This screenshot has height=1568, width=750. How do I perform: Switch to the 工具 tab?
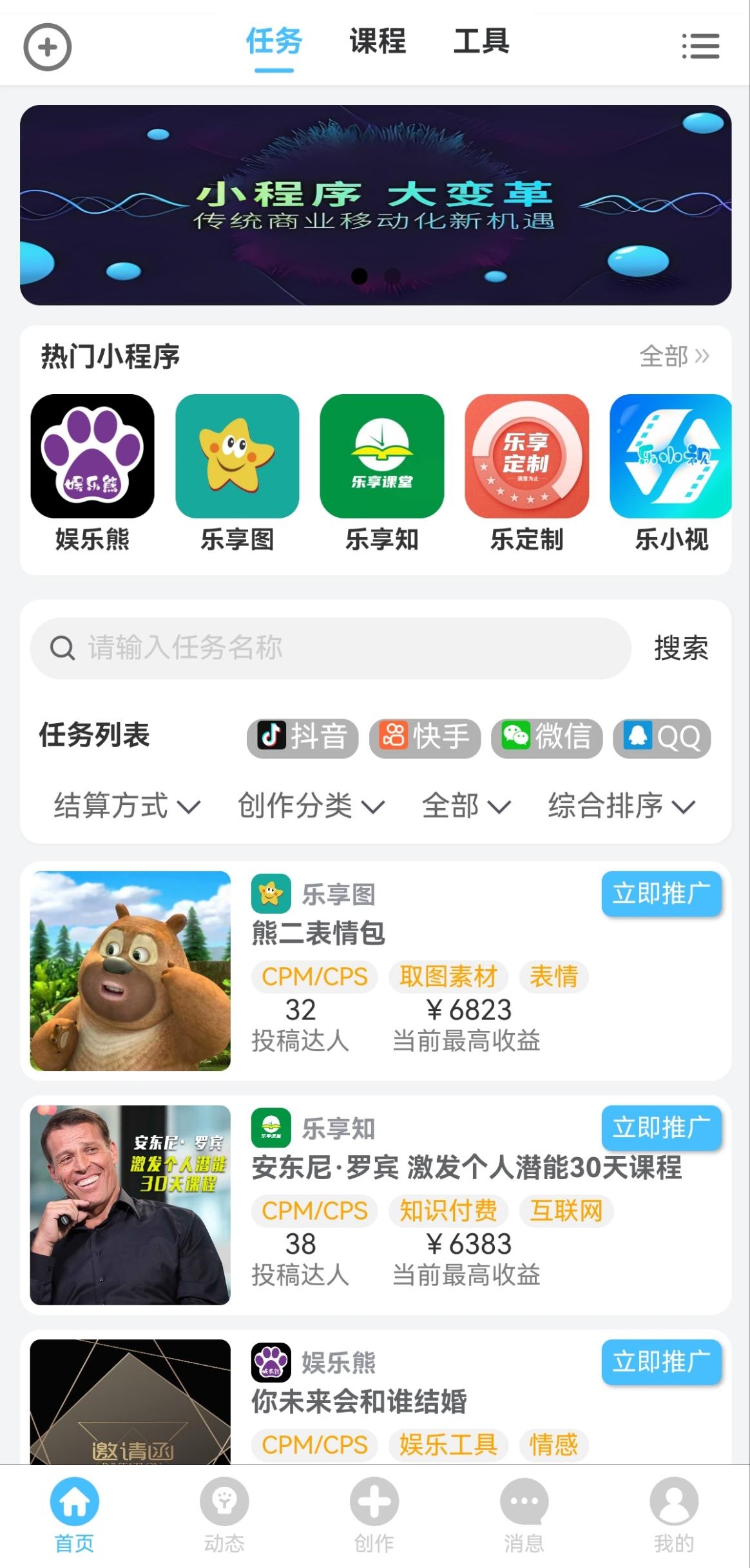click(481, 42)
